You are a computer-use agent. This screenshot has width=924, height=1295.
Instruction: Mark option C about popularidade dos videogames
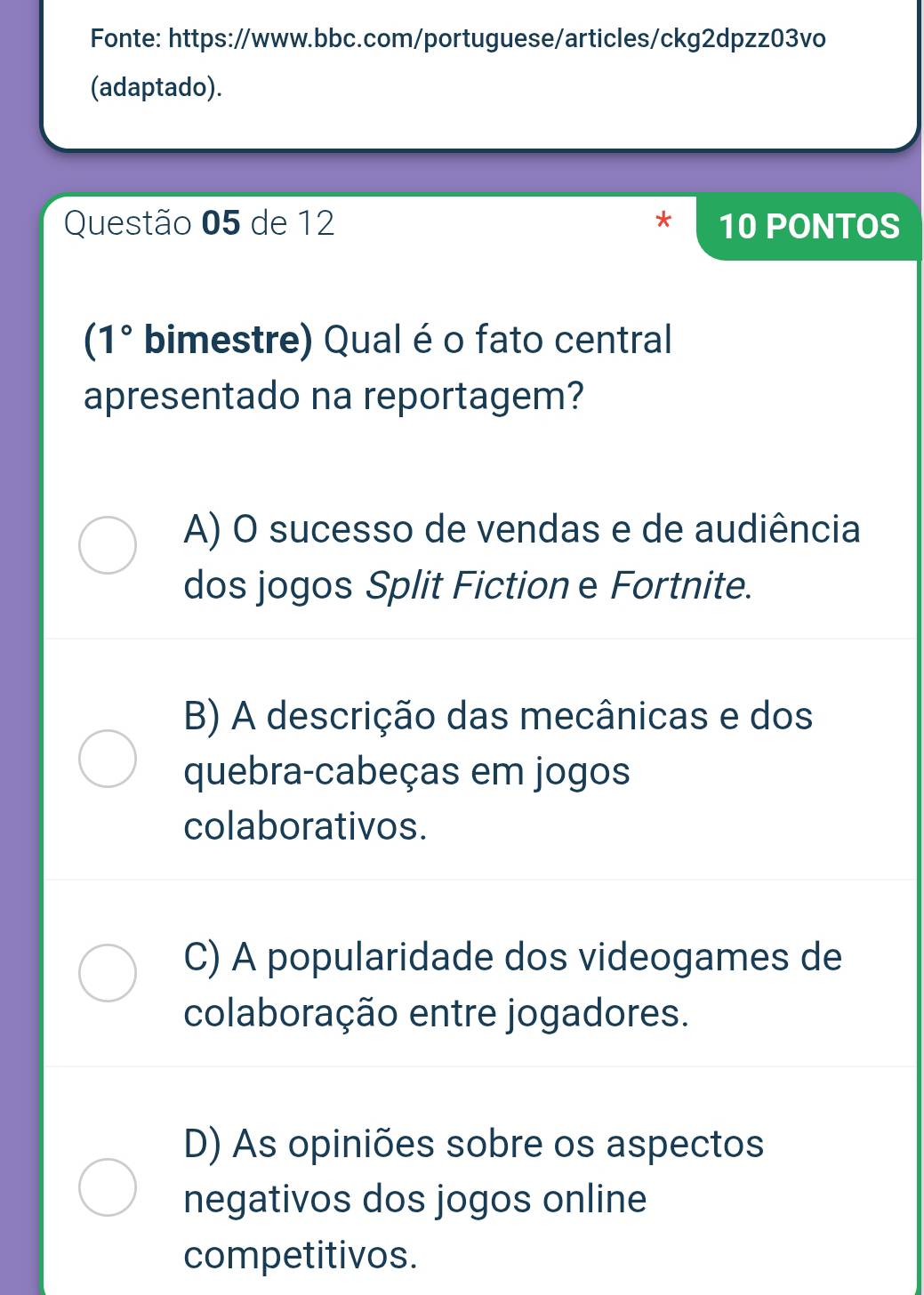(108, 973)
